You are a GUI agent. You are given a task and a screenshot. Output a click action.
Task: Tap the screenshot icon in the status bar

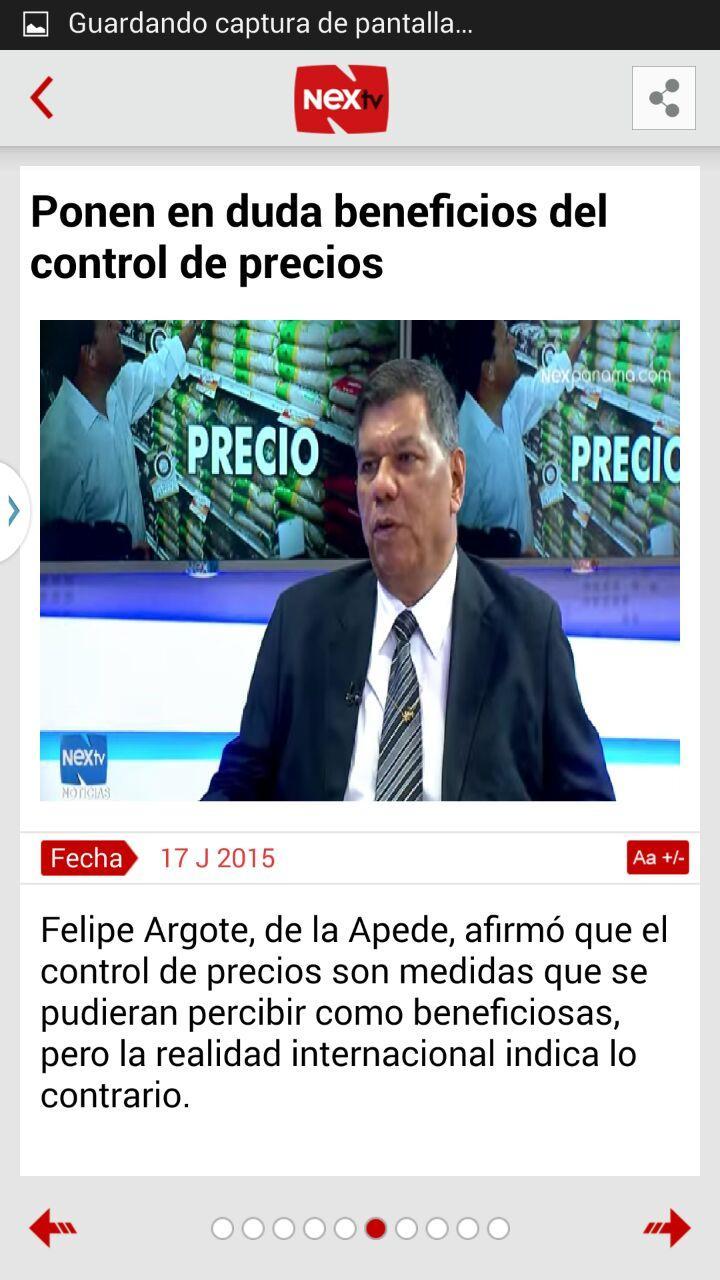36,22
